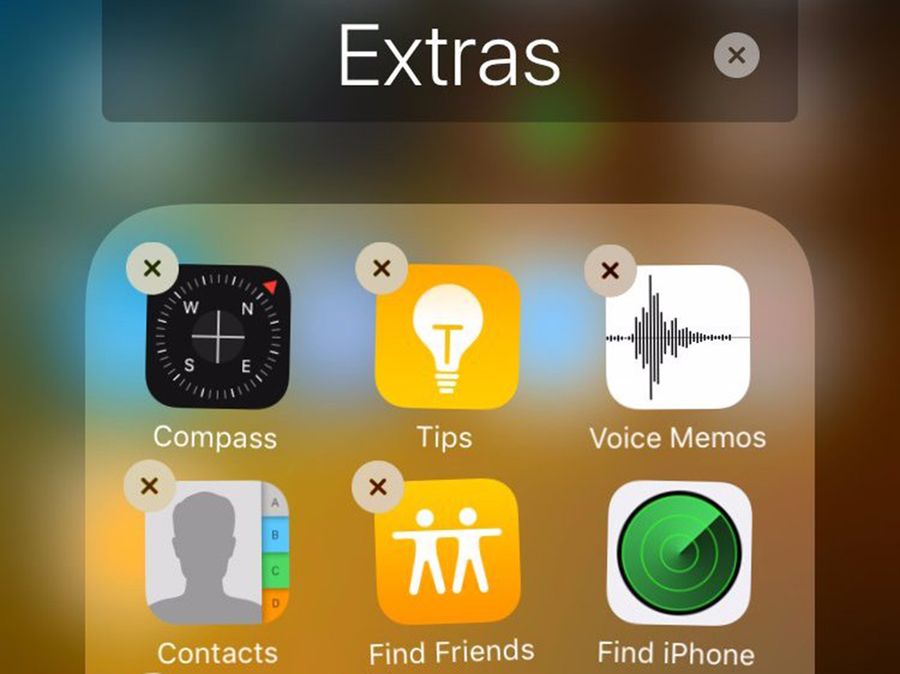Open the Contacts app icon
The width and height of the screenshot is (900, 674).
pyautogui.click(x=217, y=552)
